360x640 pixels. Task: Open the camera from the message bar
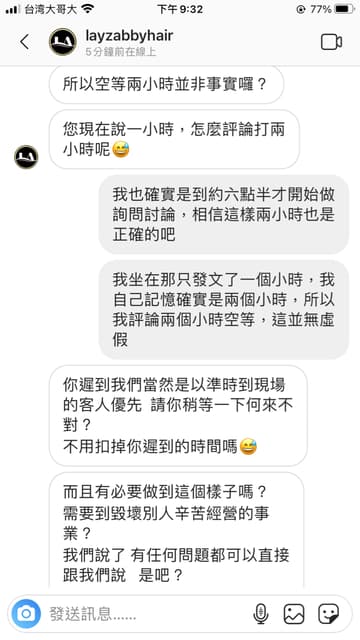coord(27,613)
